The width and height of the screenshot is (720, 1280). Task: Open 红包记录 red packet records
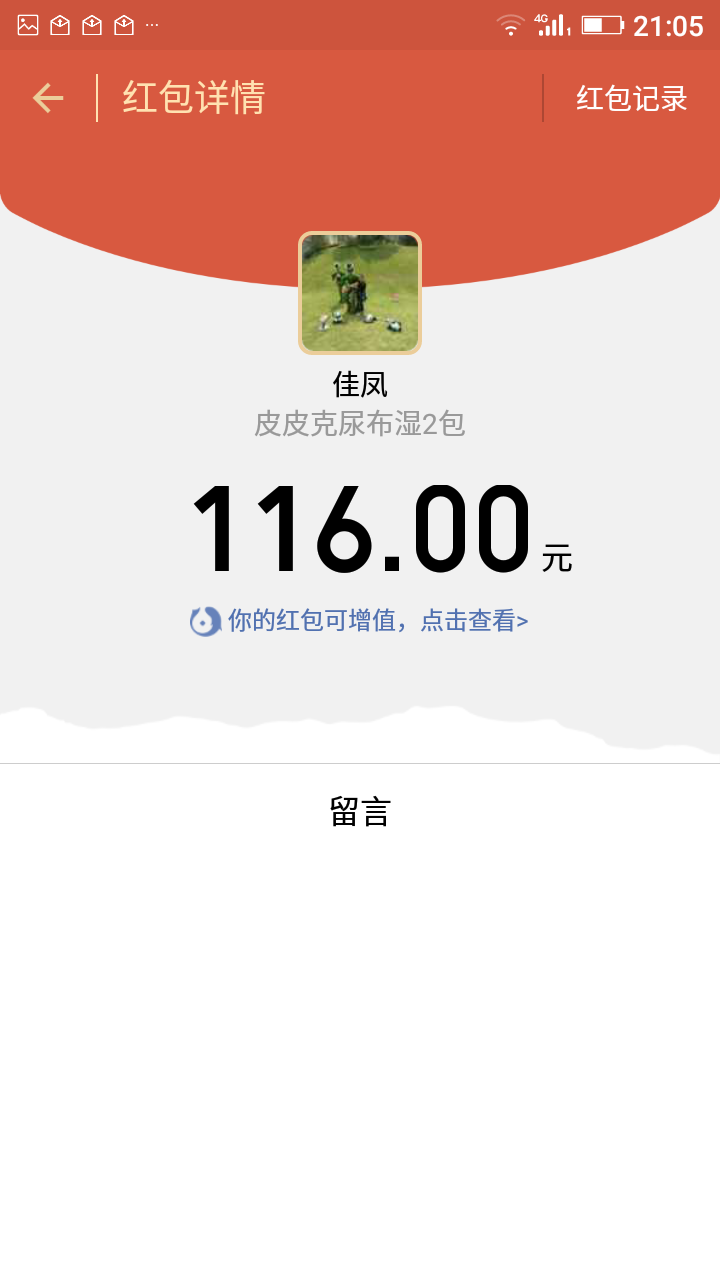pyautogui.click(x=631, y=98)
